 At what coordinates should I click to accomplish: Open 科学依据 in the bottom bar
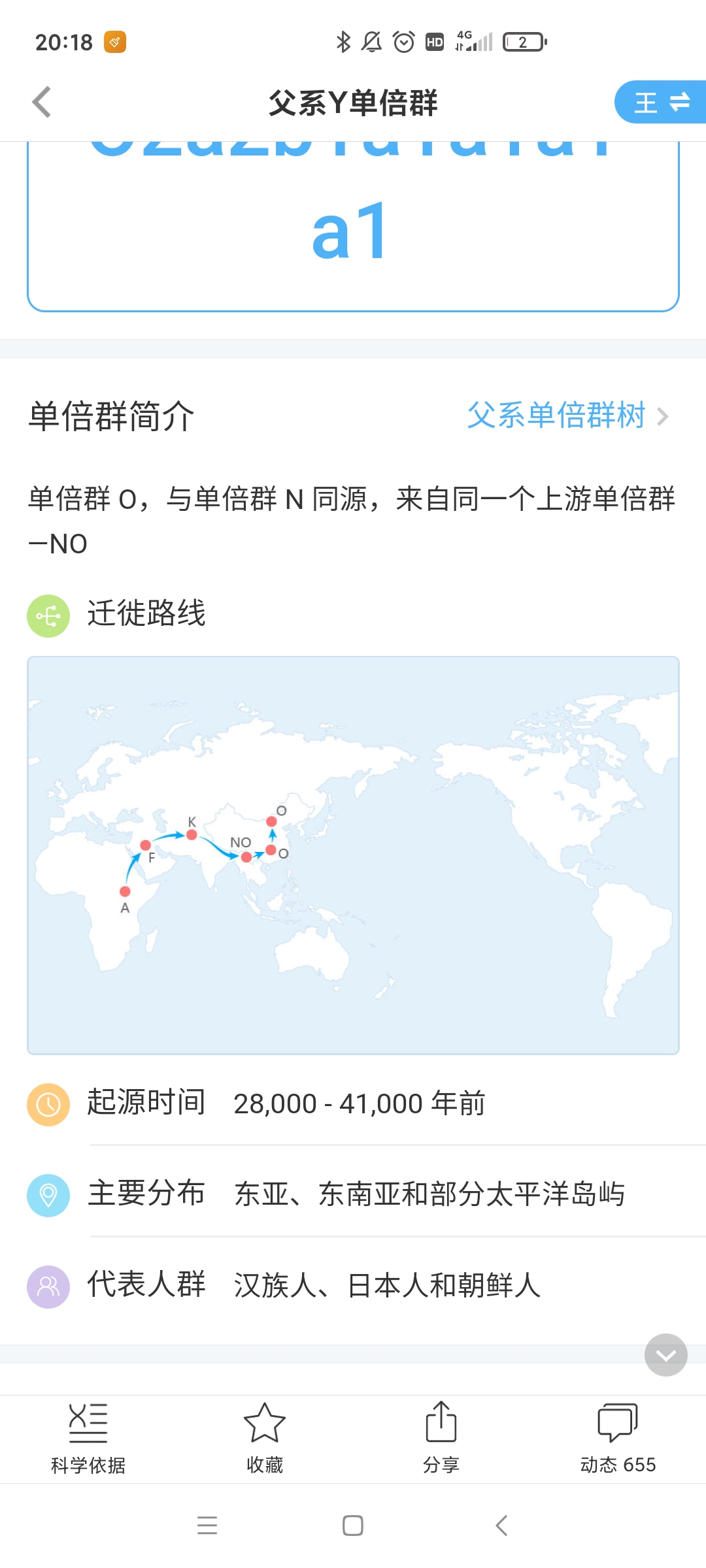point(88,1438)
